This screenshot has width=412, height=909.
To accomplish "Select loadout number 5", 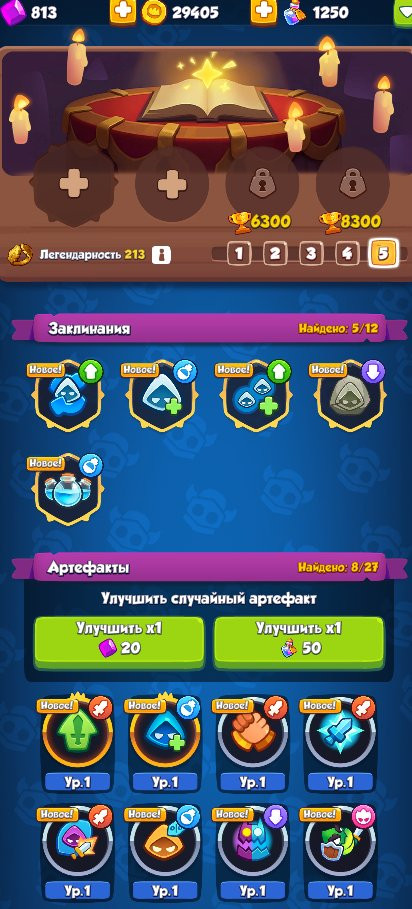I will (x=383, y=253).
